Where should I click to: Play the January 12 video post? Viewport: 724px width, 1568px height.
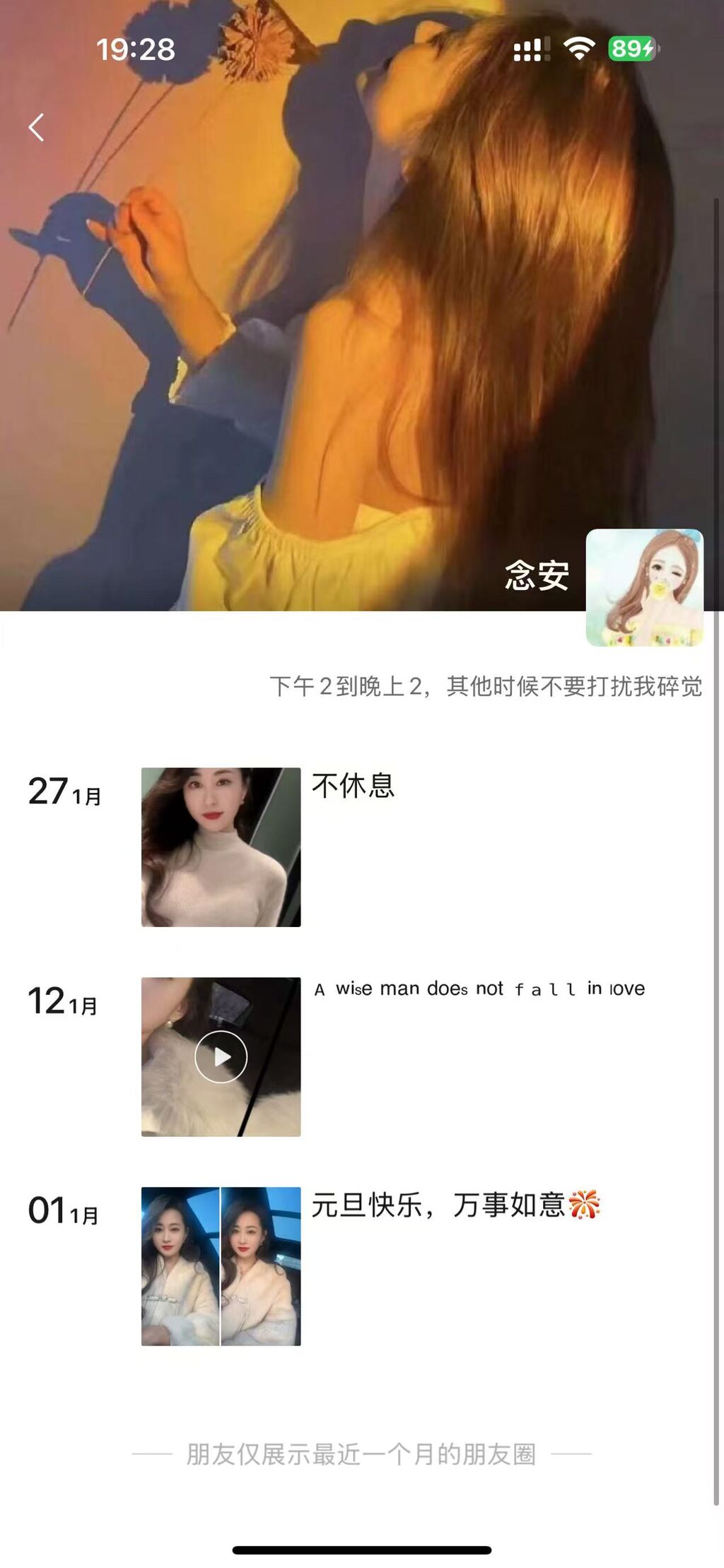click(221, 1056)
